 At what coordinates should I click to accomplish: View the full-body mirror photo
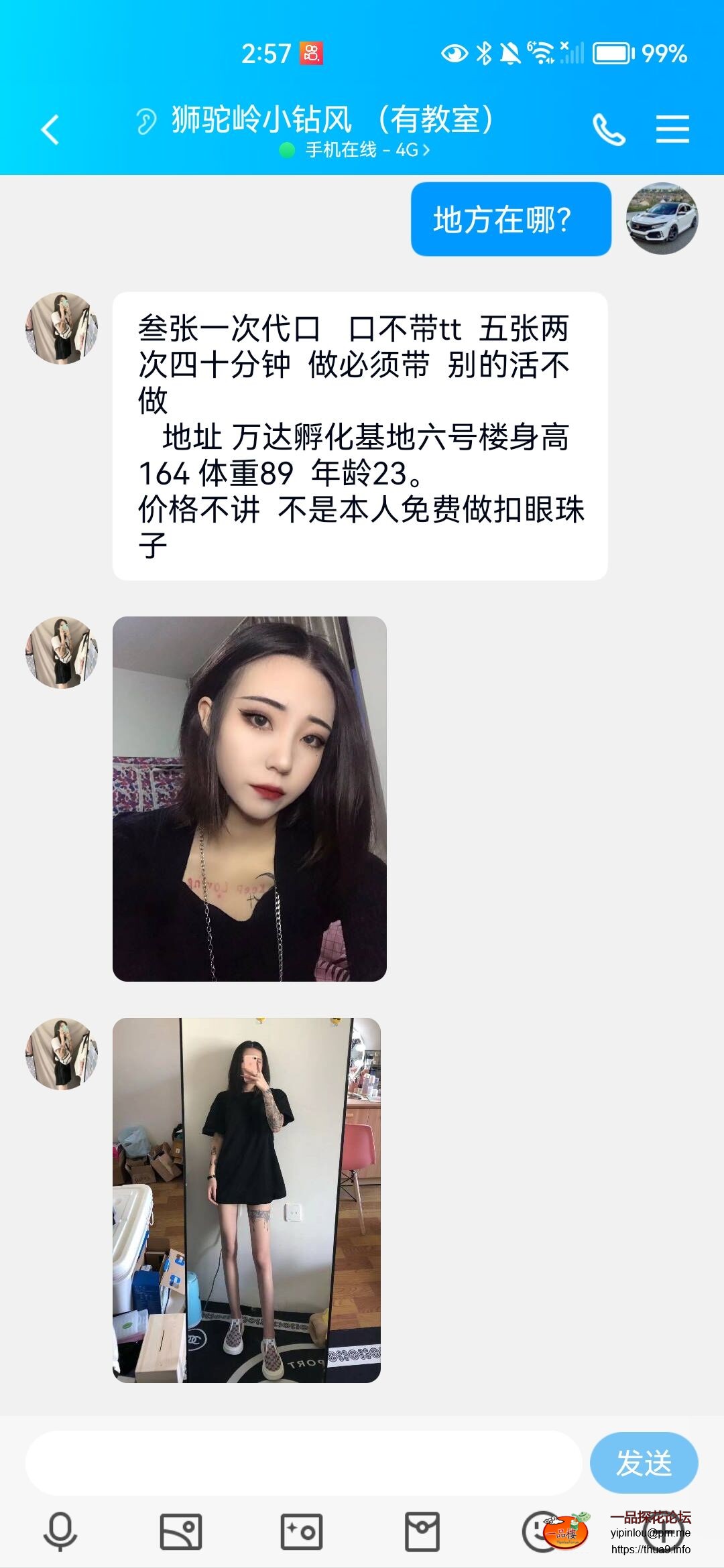(248, 1199)
